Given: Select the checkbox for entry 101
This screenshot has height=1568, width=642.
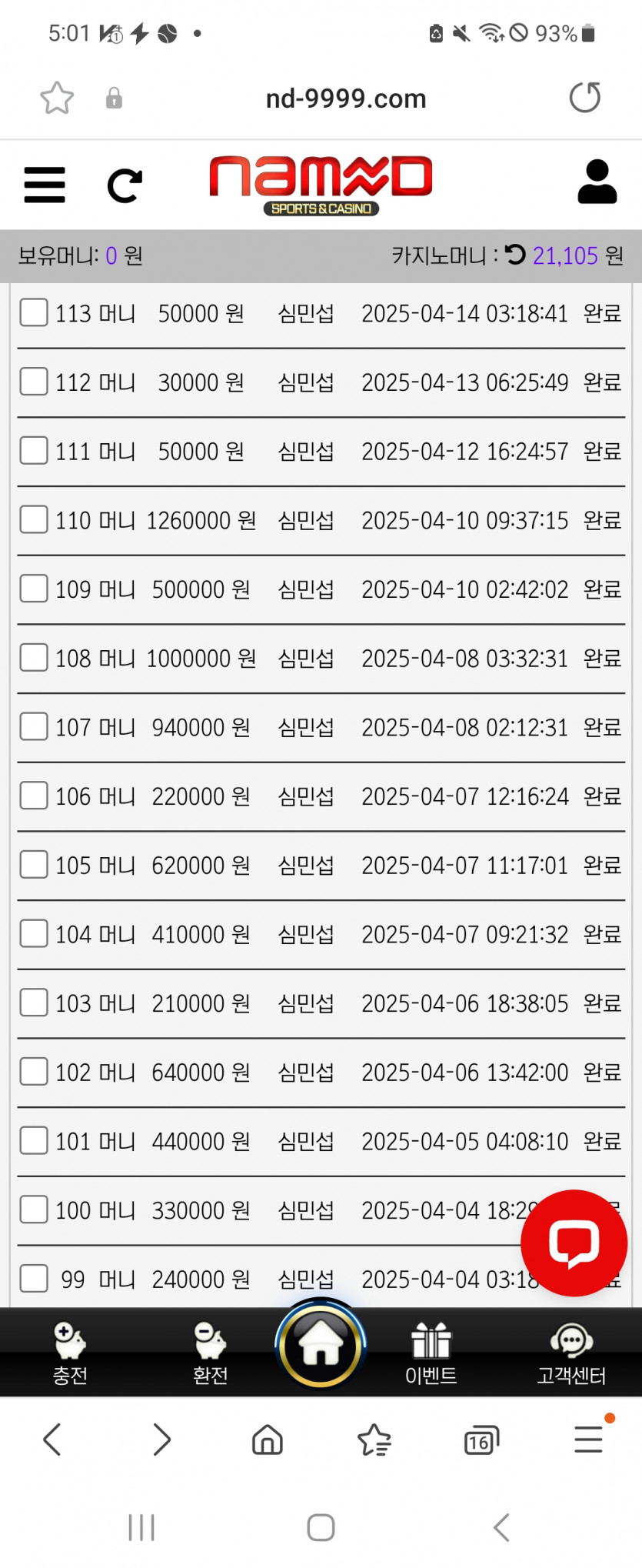Looking at the screenshot, I should (x=34, y=1140).
